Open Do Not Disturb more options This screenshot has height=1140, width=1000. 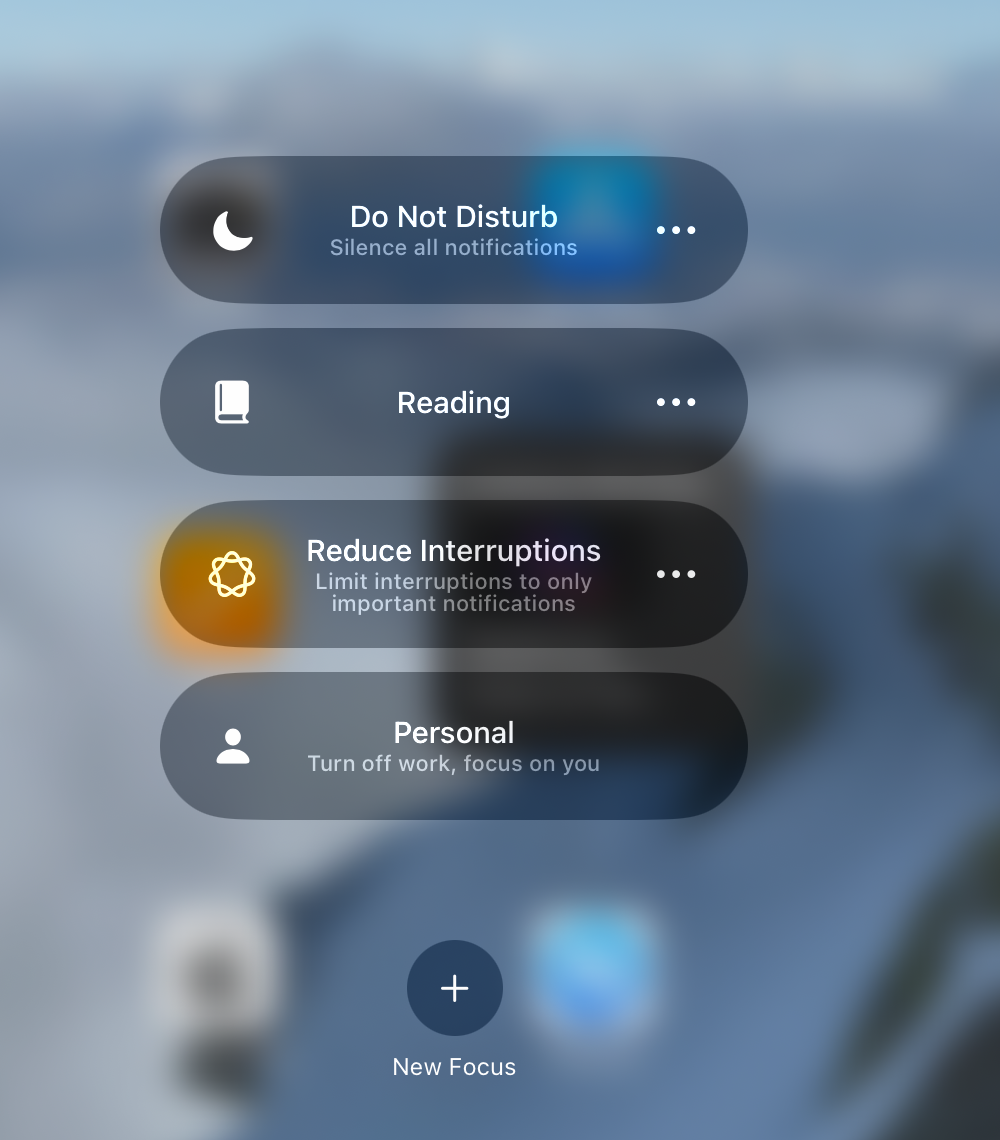click(676, 230)
